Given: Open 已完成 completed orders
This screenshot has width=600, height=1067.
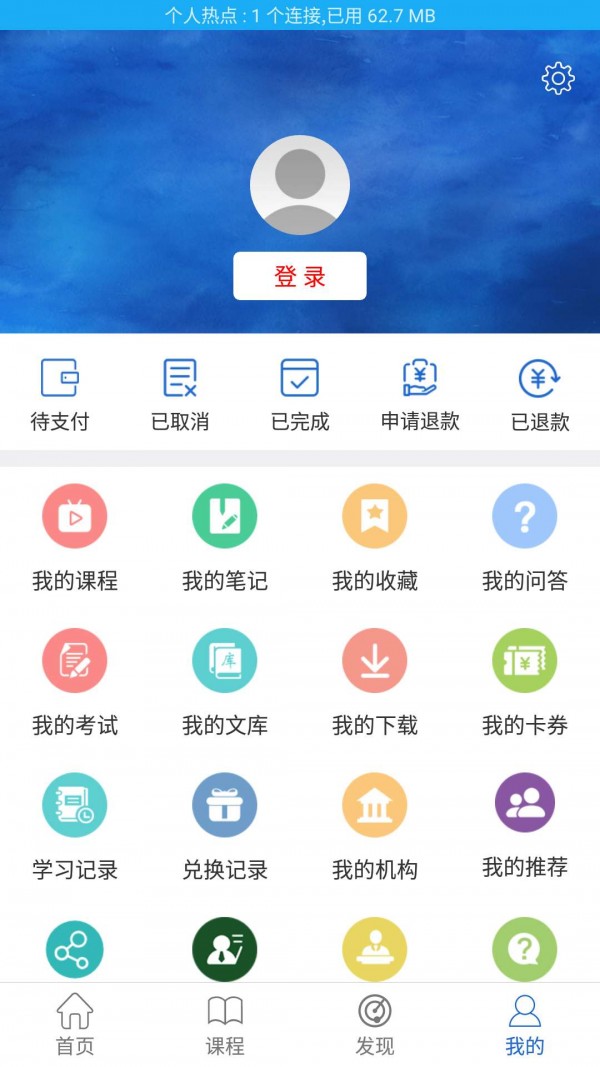Looking at the screenshot, I should tap(300, 393).
